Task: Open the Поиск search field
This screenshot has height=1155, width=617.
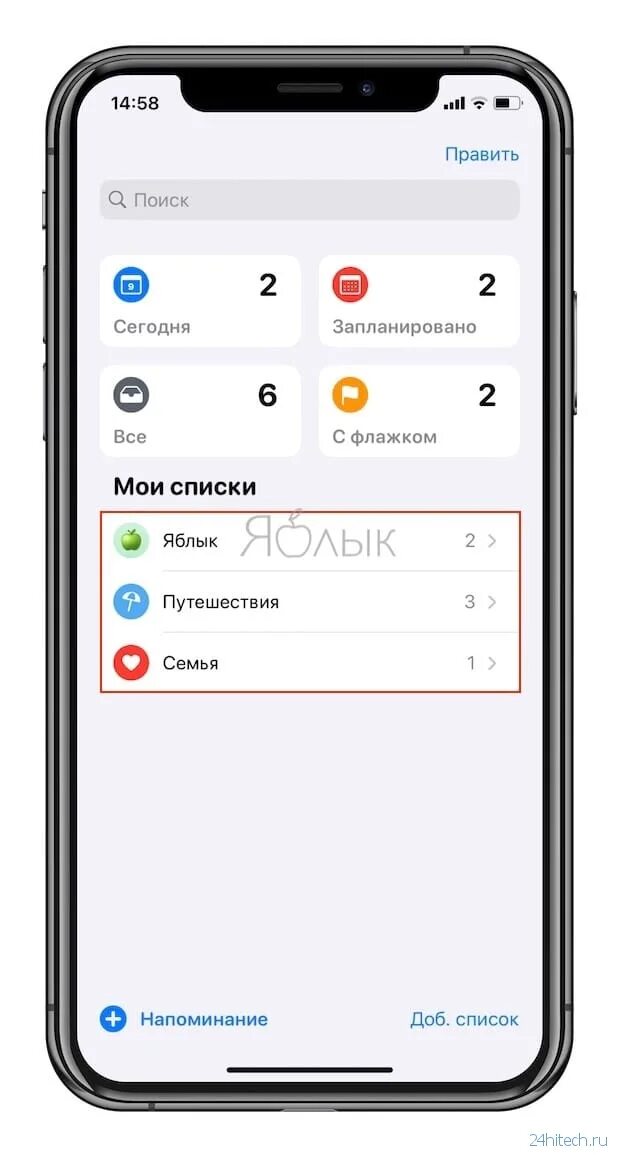Action: pyautogui.click(x=309, y=200)
